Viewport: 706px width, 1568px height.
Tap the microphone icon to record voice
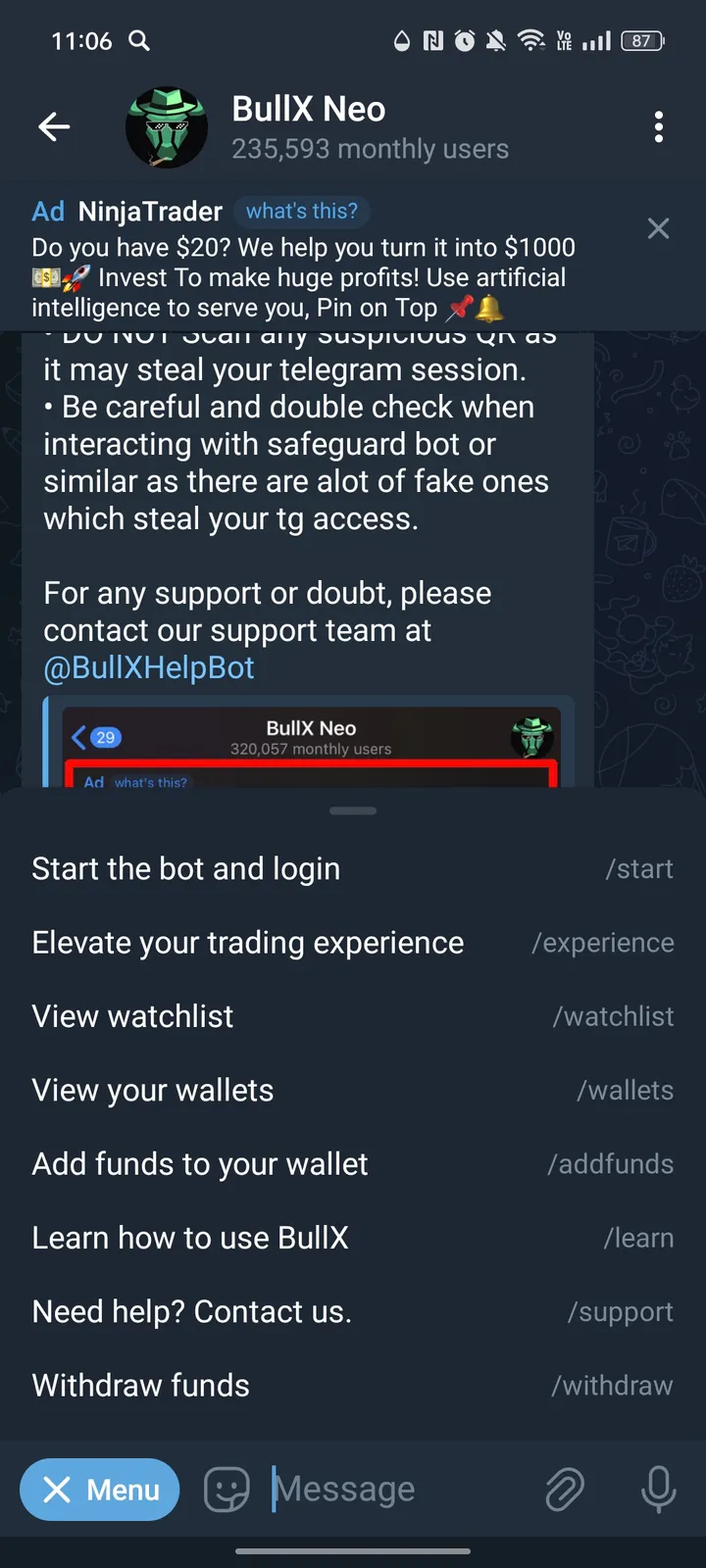pos(658,1490)
